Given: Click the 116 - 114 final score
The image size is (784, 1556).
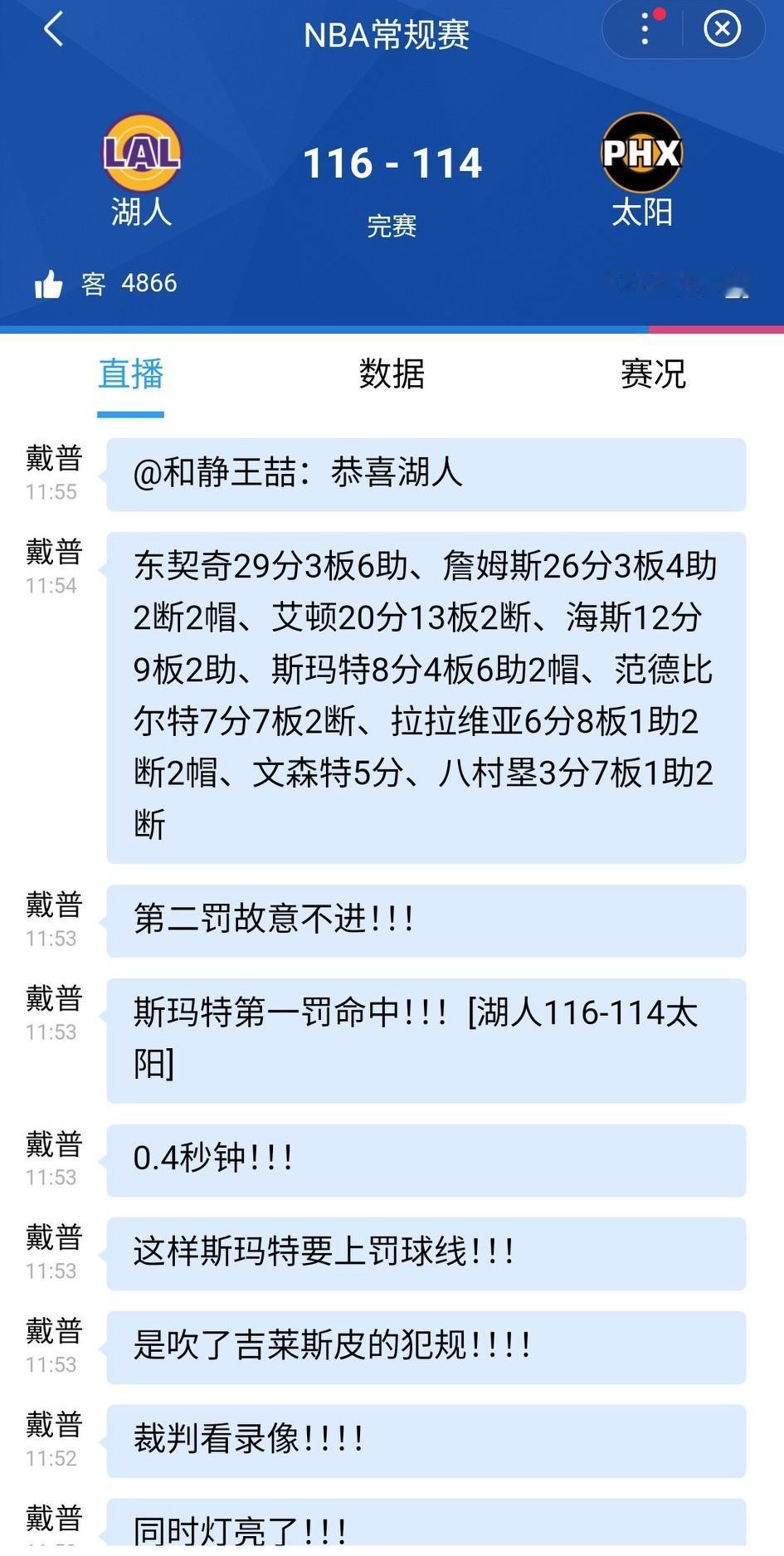Looking at the screenshot, I should click(x=392, y=163).
